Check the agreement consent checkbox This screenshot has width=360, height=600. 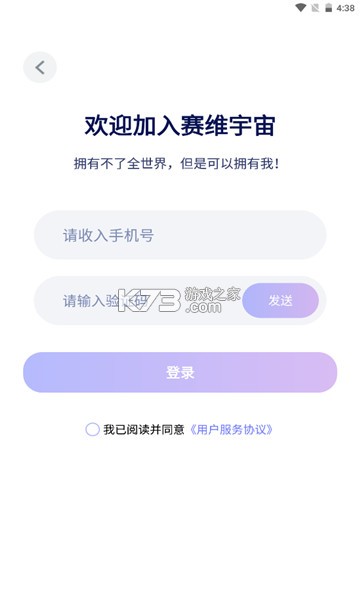(x=92, y=429)
